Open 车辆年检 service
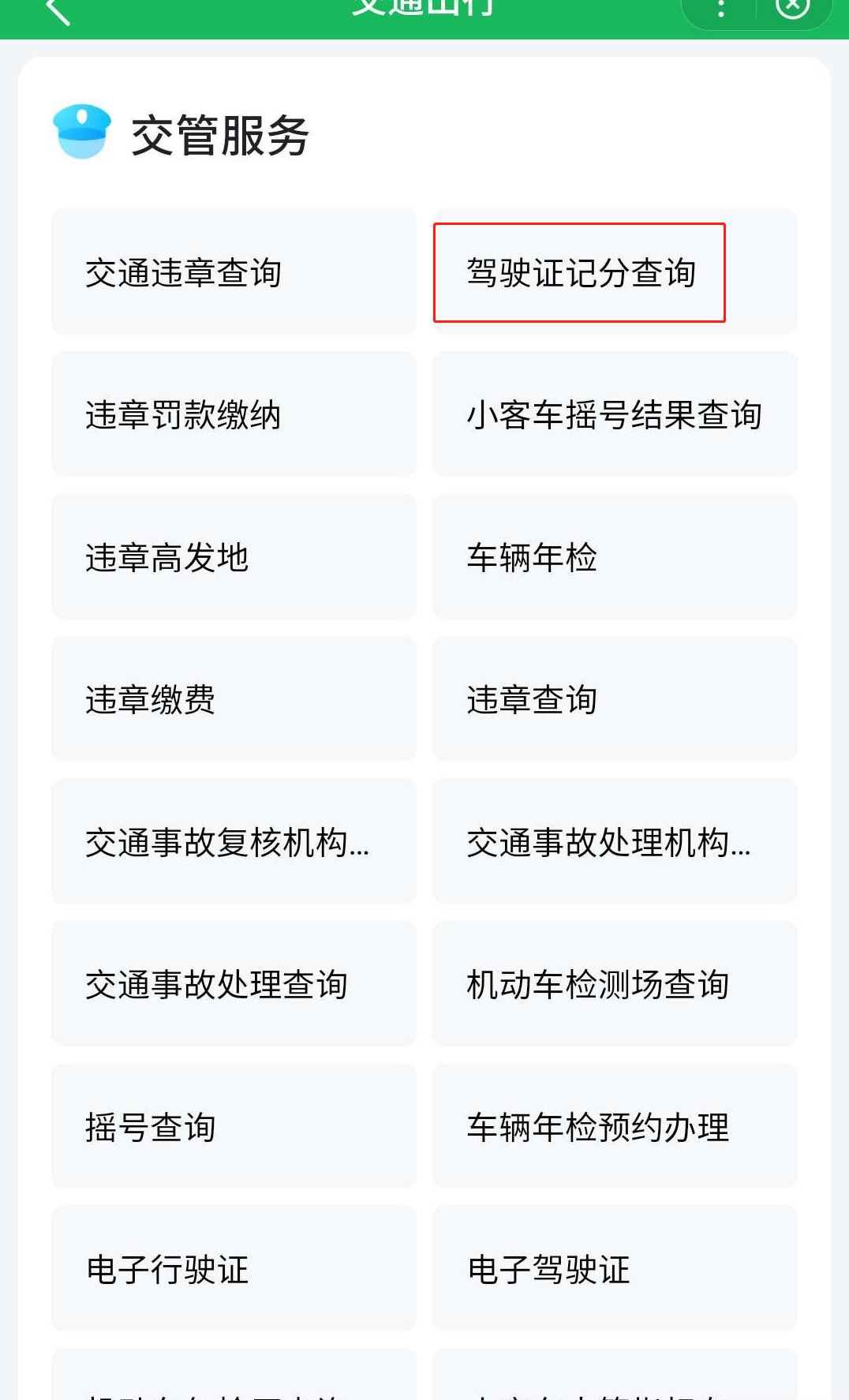 click(x=614, y=557)
